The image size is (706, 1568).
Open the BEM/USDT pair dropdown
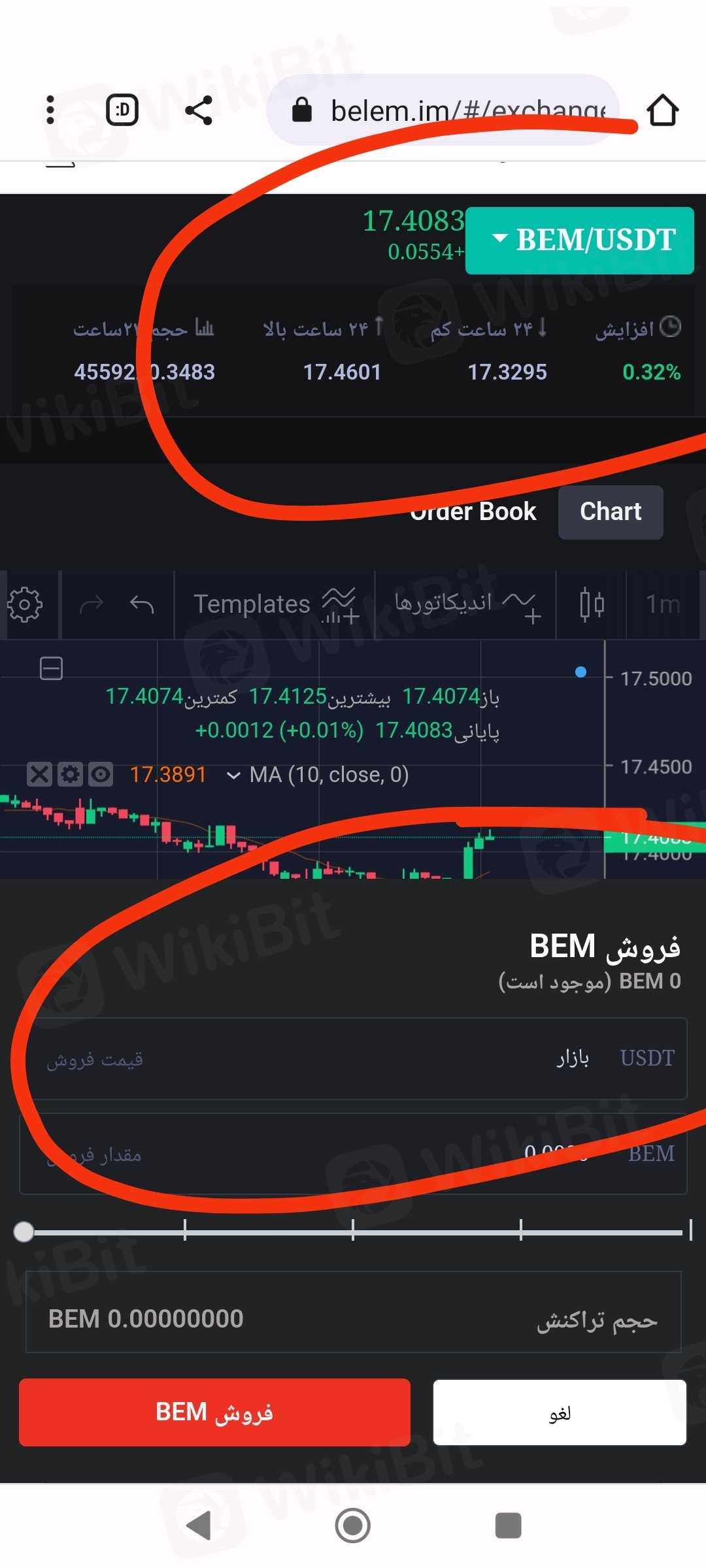(x=580, y=240)
